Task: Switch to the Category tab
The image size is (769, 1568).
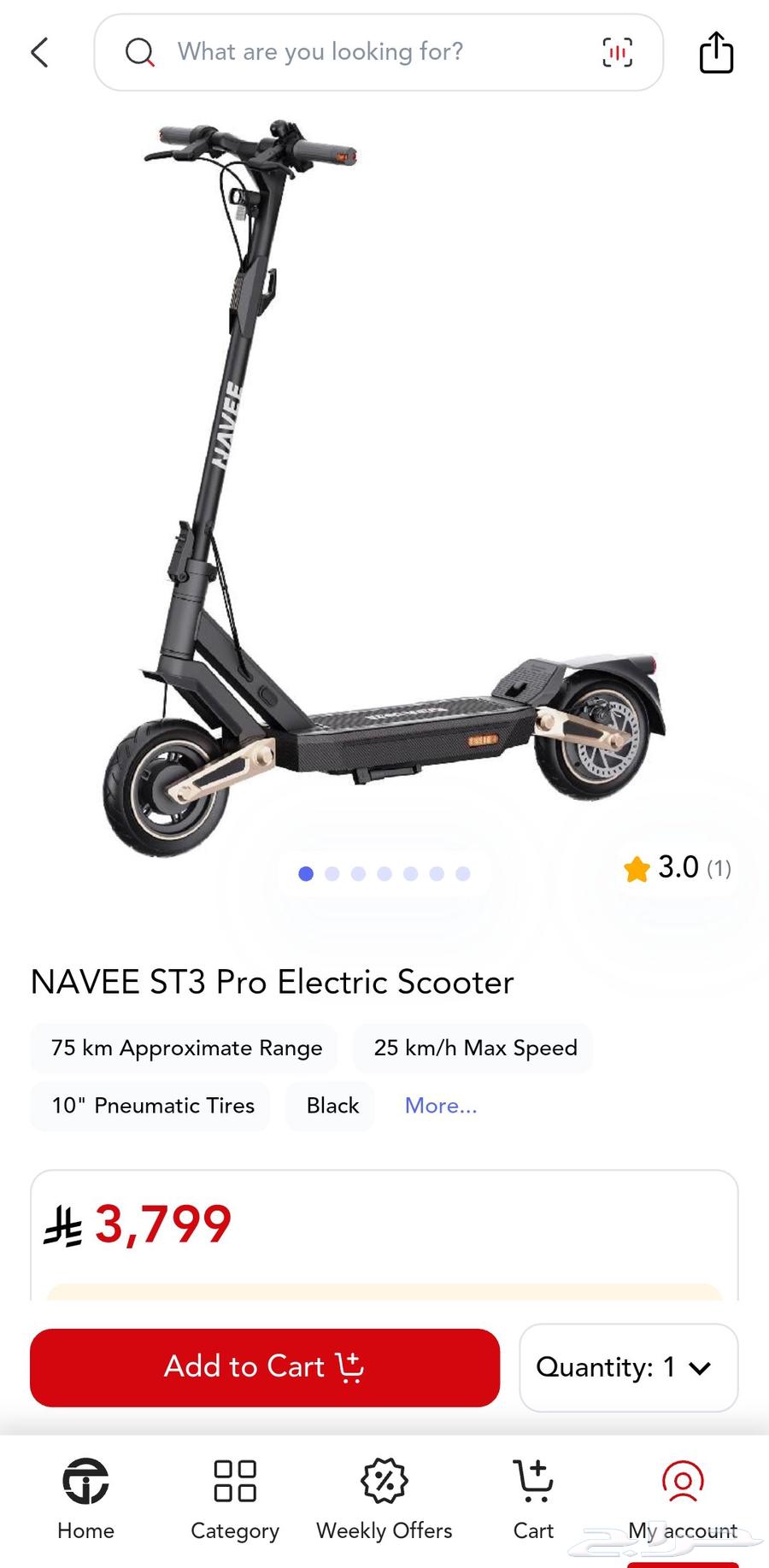Action: point(235,1498)
